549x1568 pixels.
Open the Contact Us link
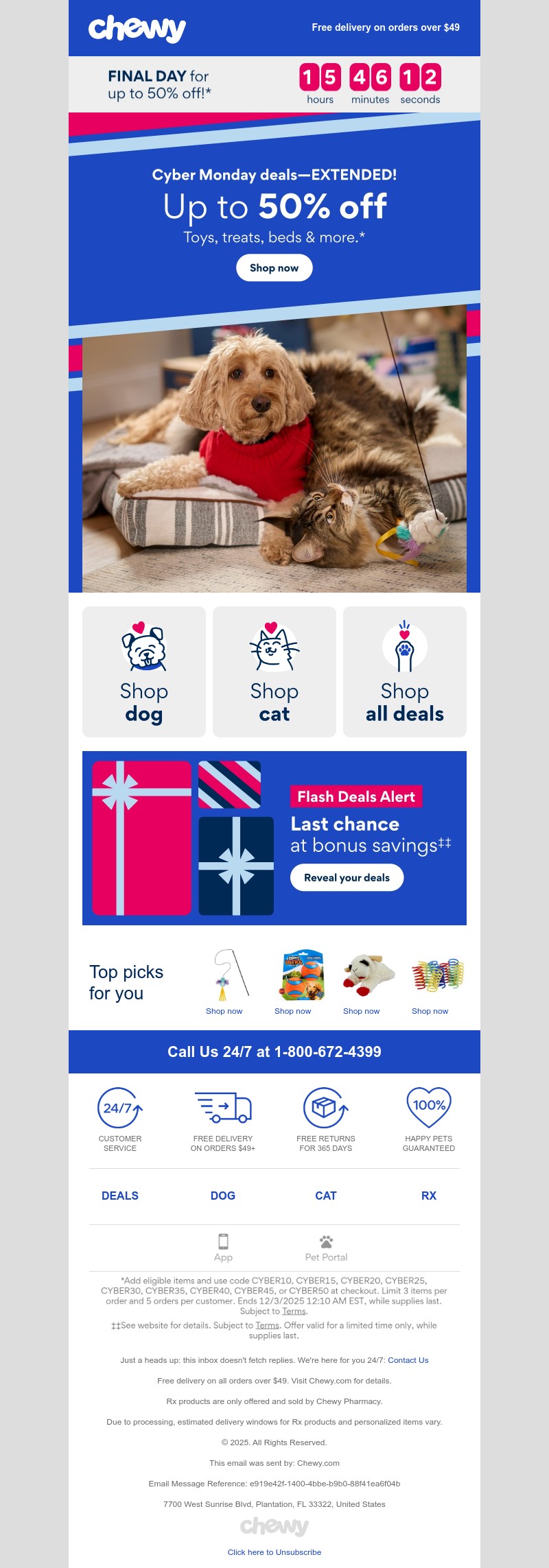coord(408,1360)
